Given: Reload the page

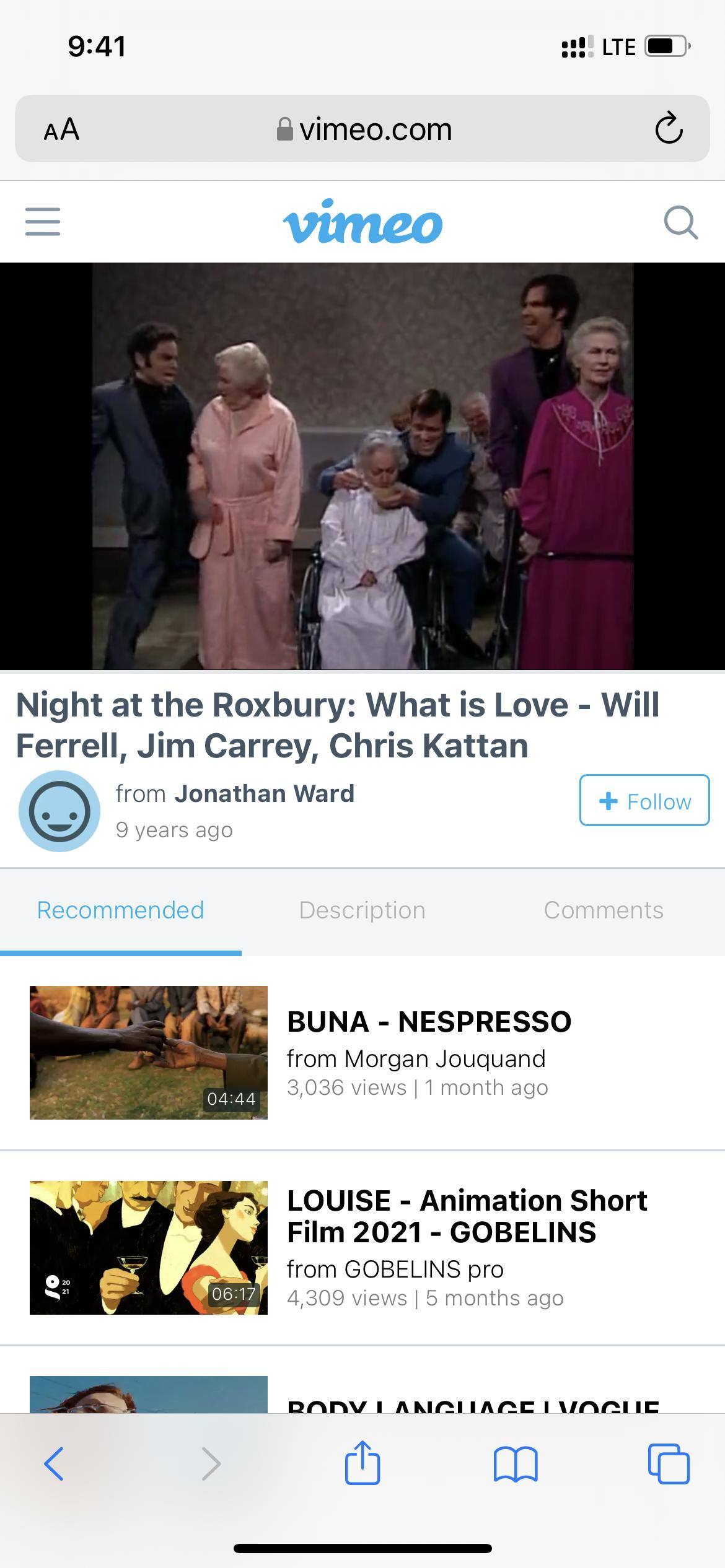Looking at the screenshot, I should (x=669, y=129).
